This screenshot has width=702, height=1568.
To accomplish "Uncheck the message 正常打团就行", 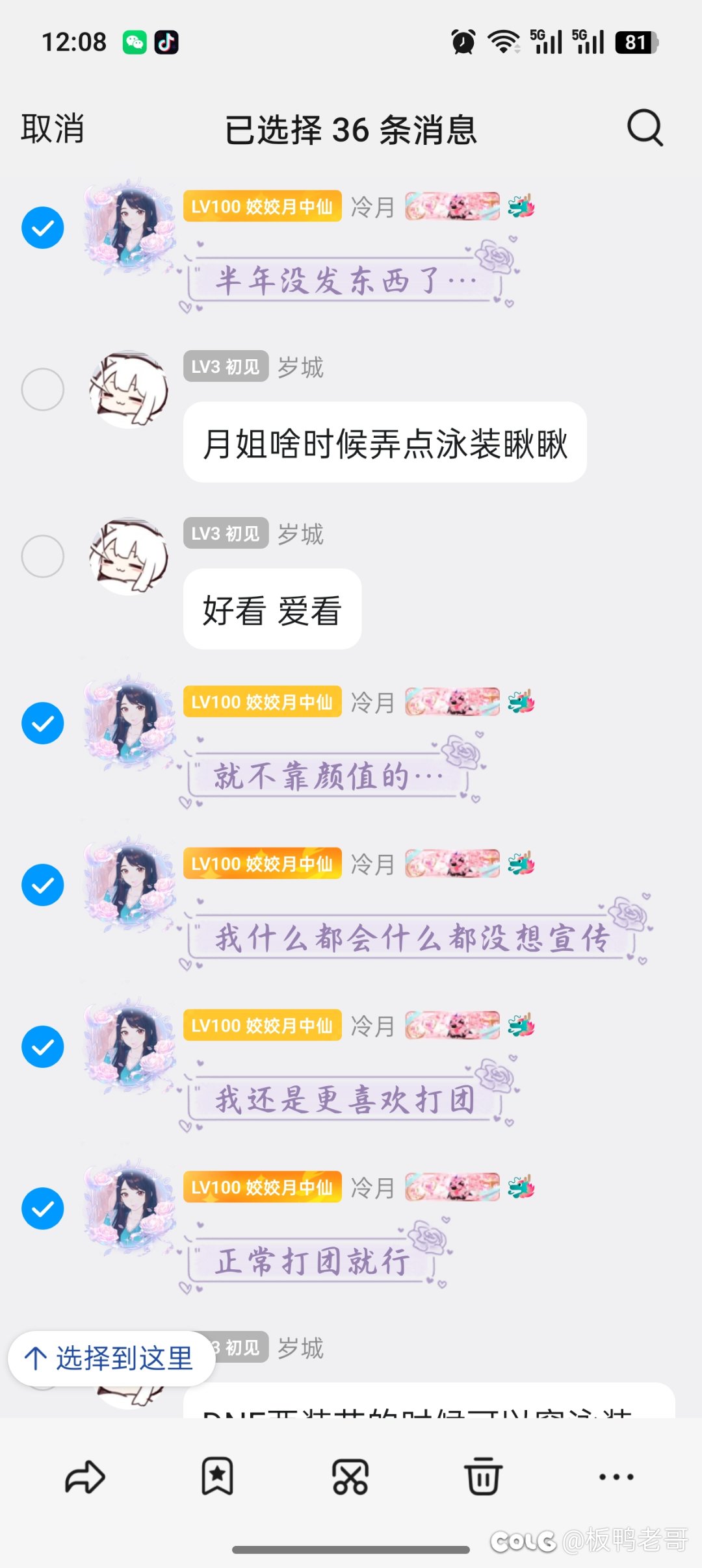I will coord(43,1209).
